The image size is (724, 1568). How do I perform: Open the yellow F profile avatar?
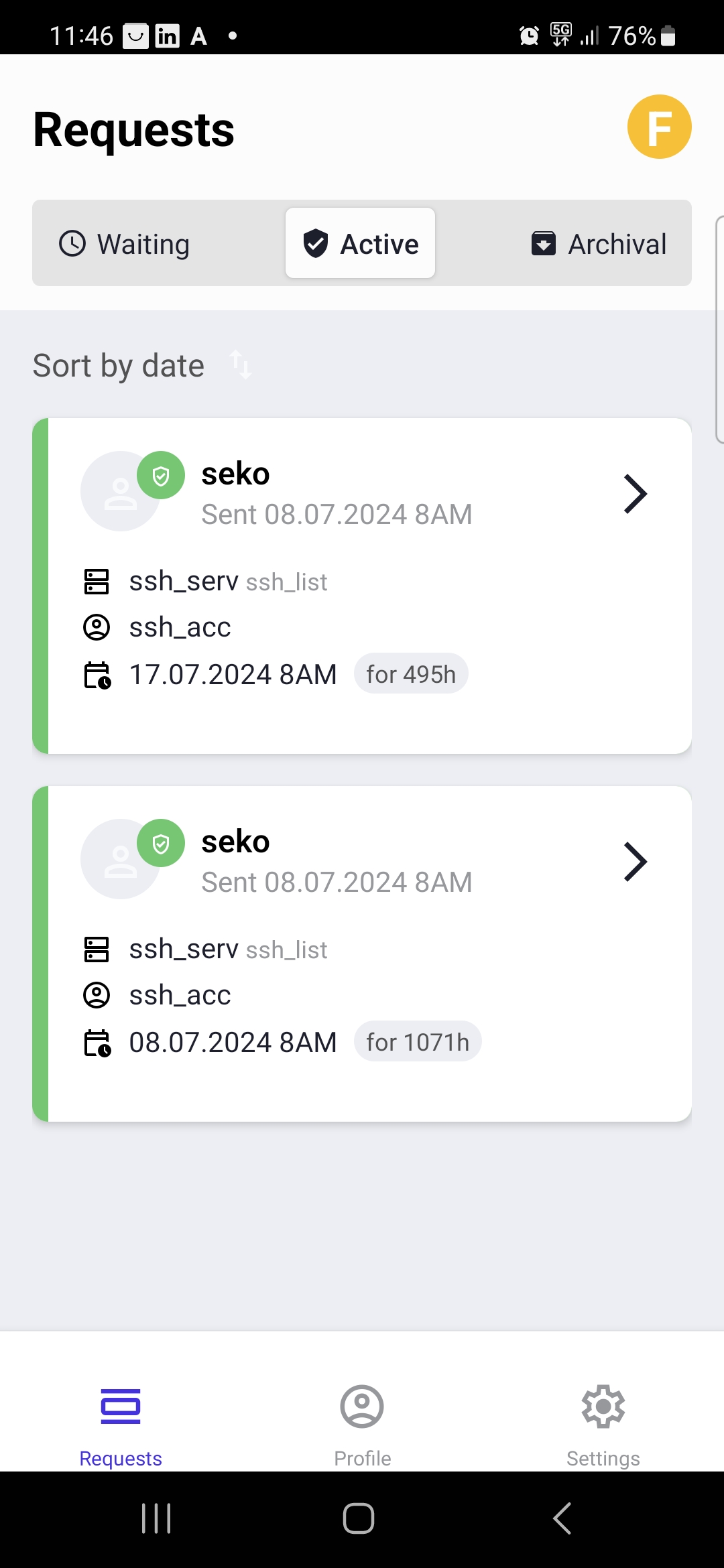[659, 127]
